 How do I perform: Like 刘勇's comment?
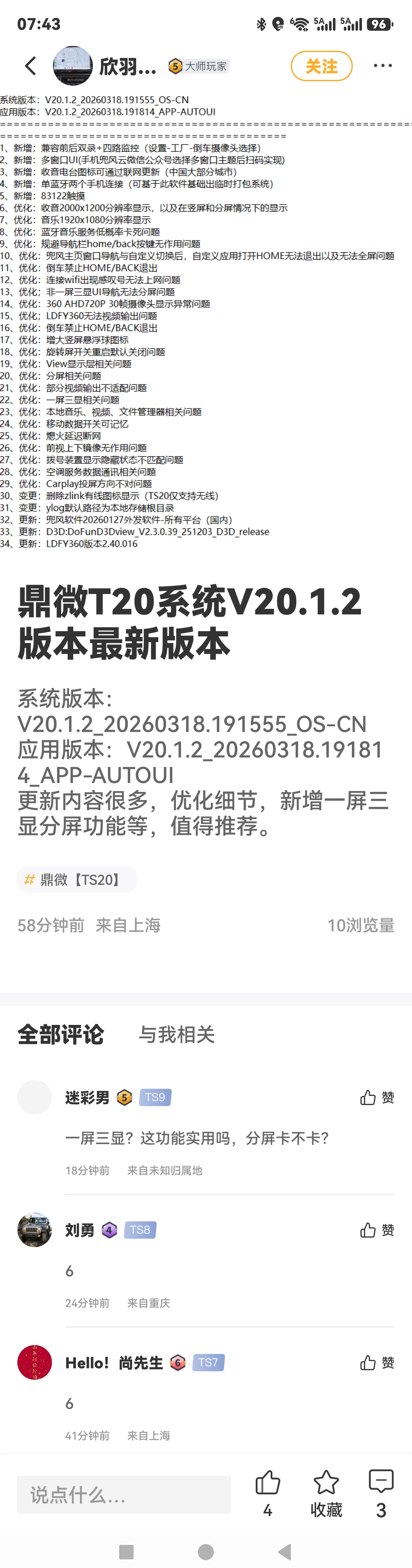click(x=377, y=1230)
